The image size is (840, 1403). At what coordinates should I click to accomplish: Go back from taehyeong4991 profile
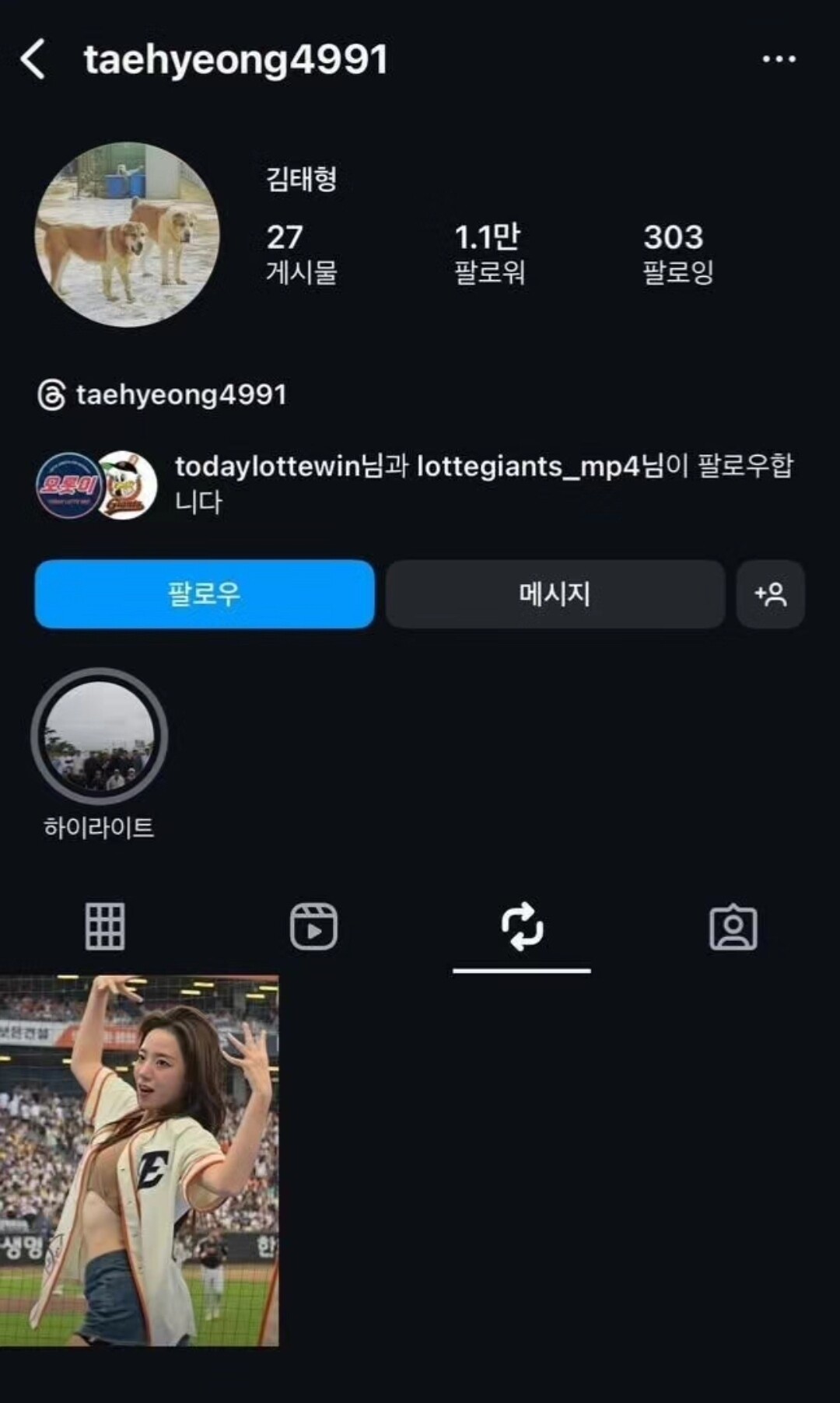[33, 60]
